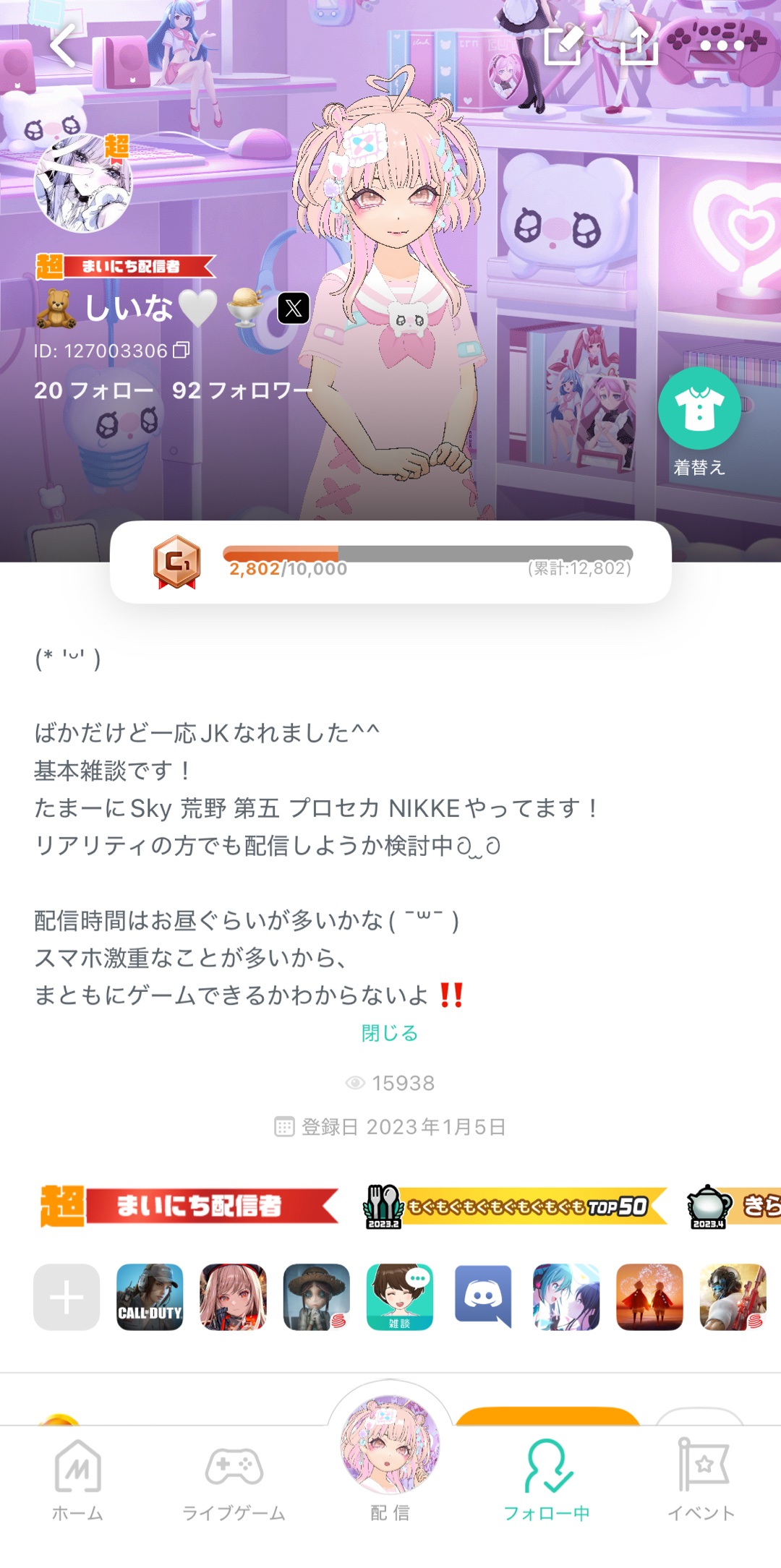Collapse the bio with 閉じる
The height and width of the screenshot is (1568, 781).
(x=390, y=1033)
